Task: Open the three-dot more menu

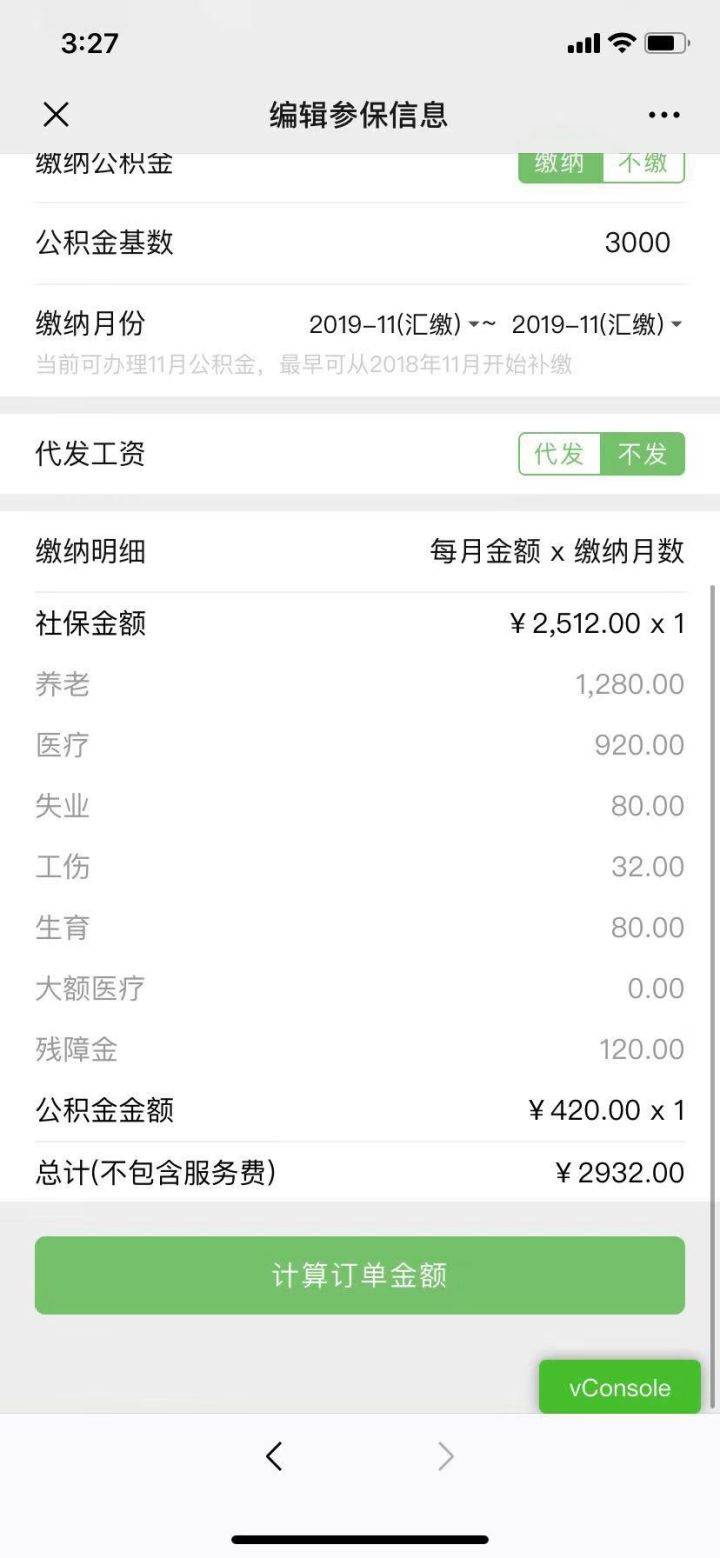Action: click(x=664, y=115)
